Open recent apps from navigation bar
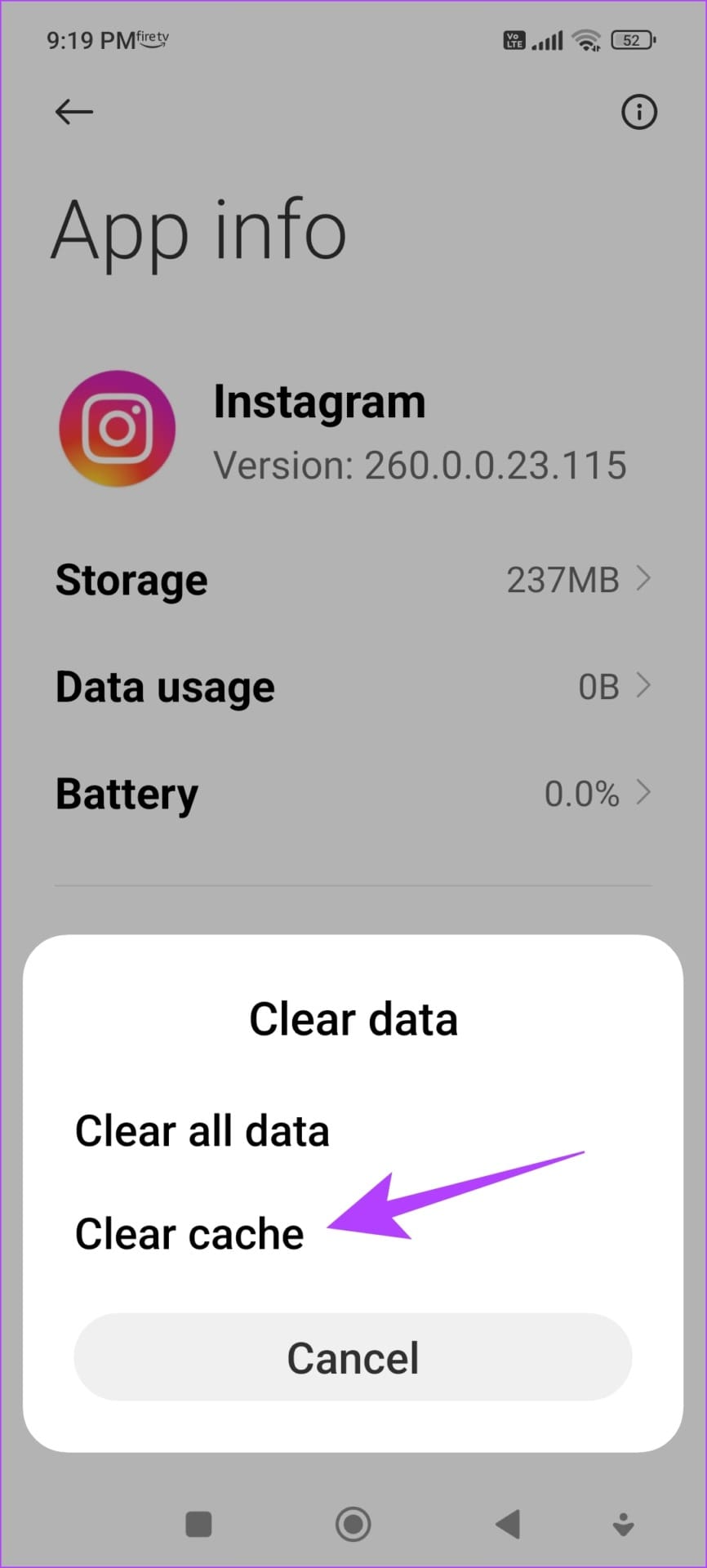The image size is (707, 1568). point(198,1524)
